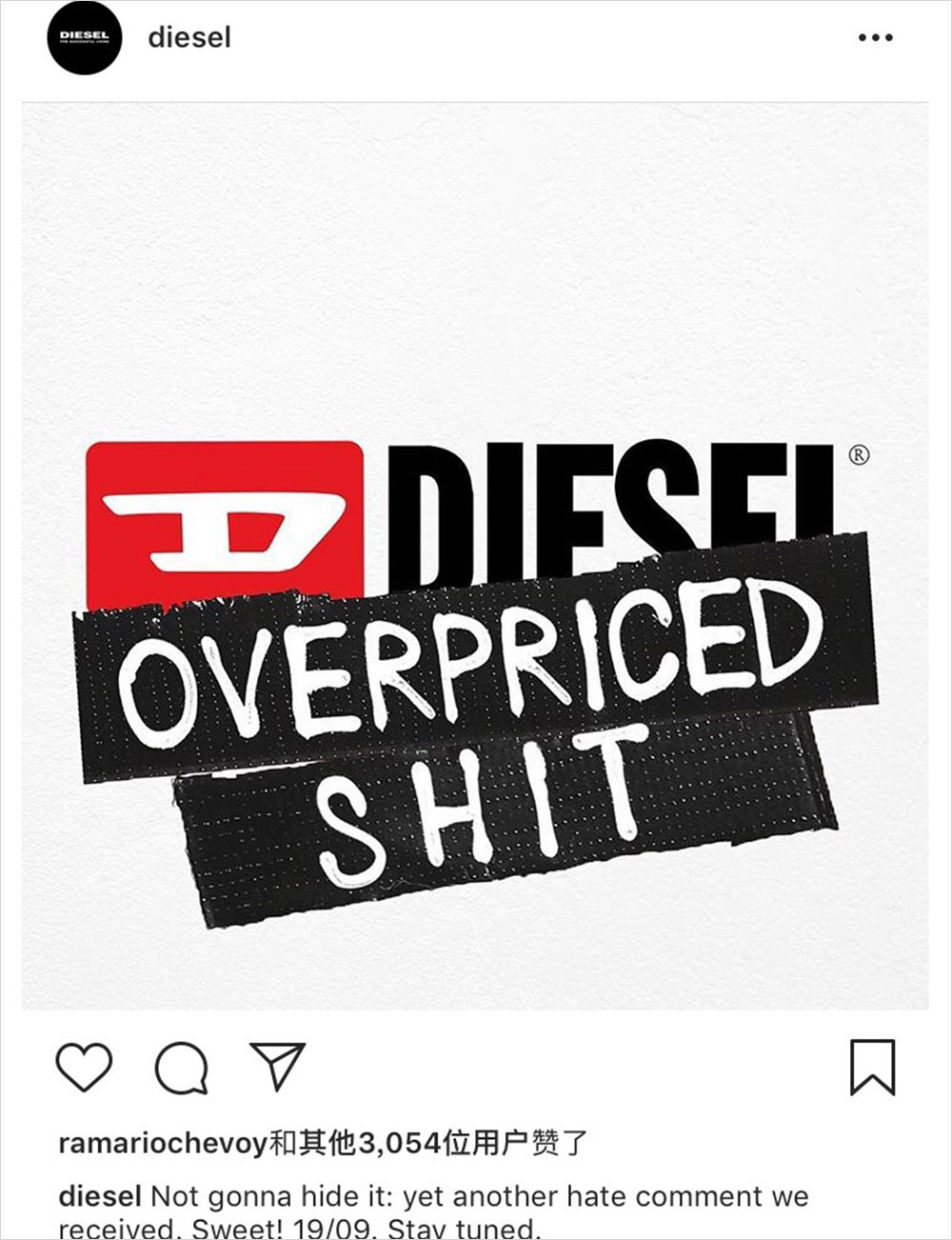Image resolution: width=952 pixels, height=1240 pixels.
Task: Like the diesel post with the heart
Action: 84,1067
